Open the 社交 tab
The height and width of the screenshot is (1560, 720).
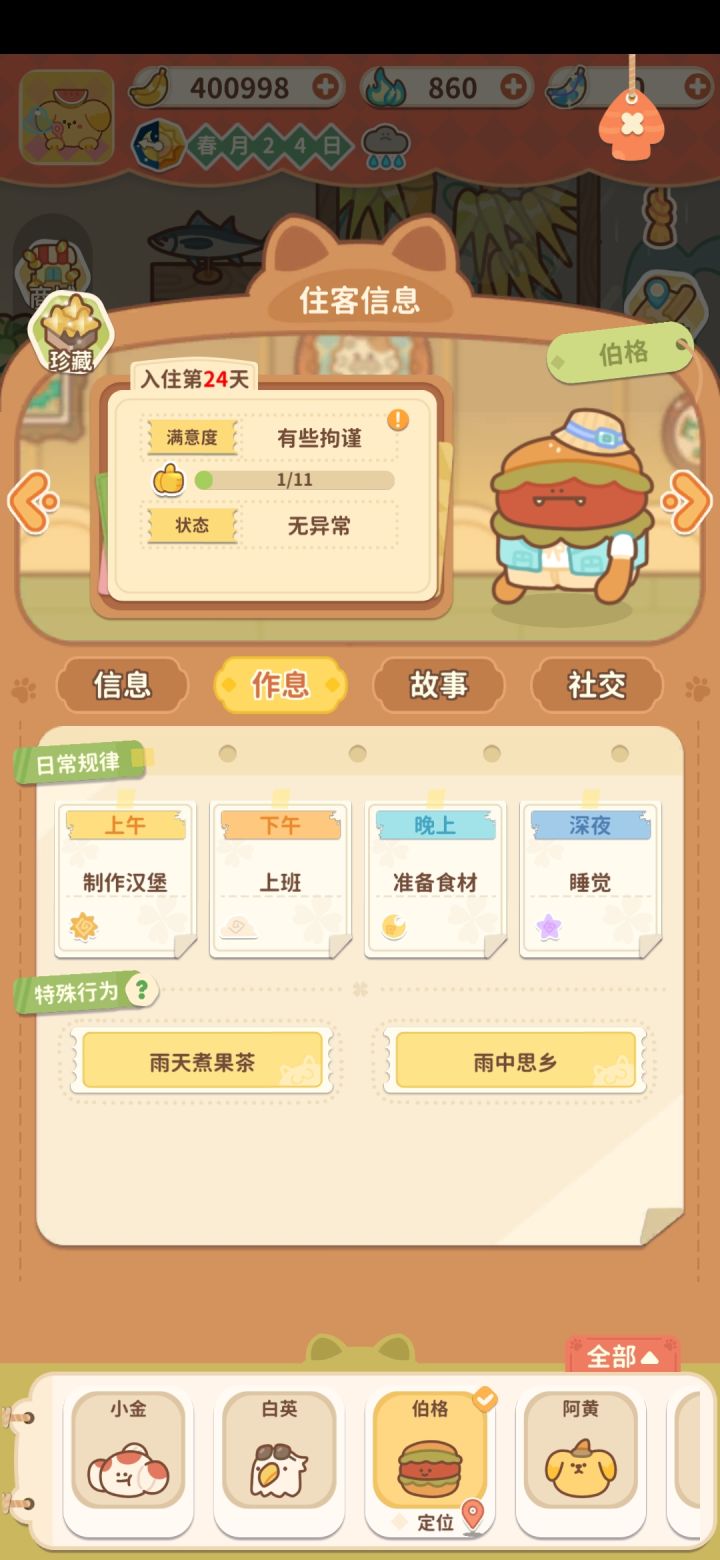coord(598,686)
